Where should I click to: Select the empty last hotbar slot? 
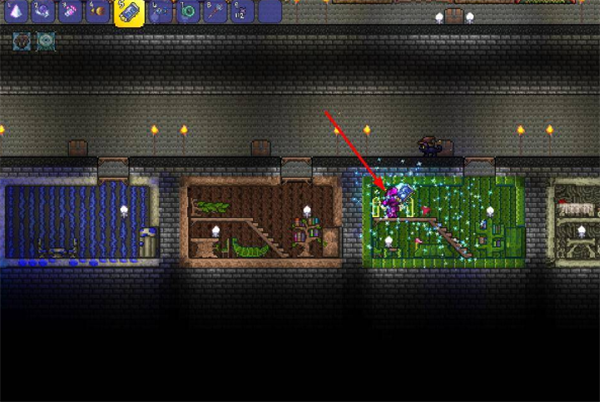point(270,11)
